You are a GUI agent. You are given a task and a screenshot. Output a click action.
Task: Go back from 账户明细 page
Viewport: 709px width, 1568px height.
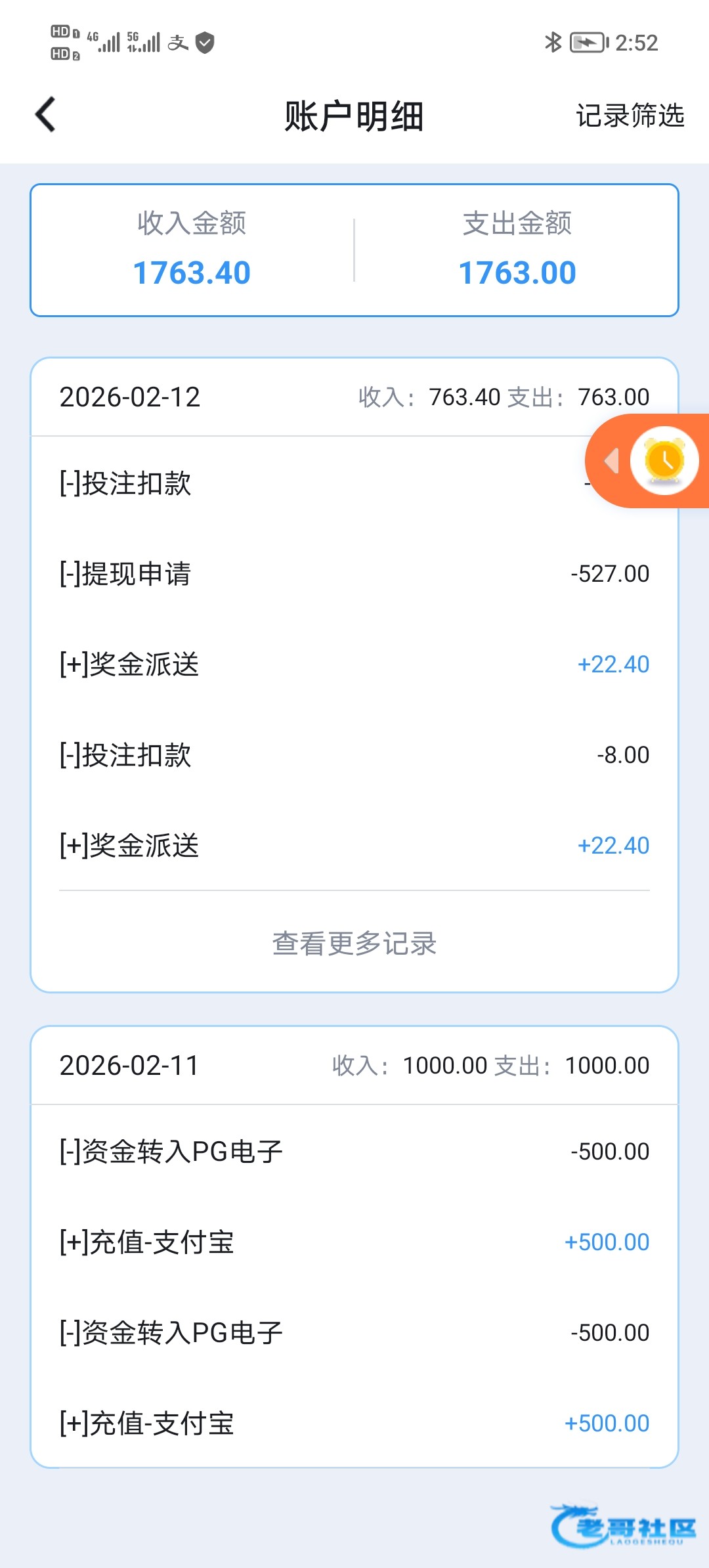46,115
